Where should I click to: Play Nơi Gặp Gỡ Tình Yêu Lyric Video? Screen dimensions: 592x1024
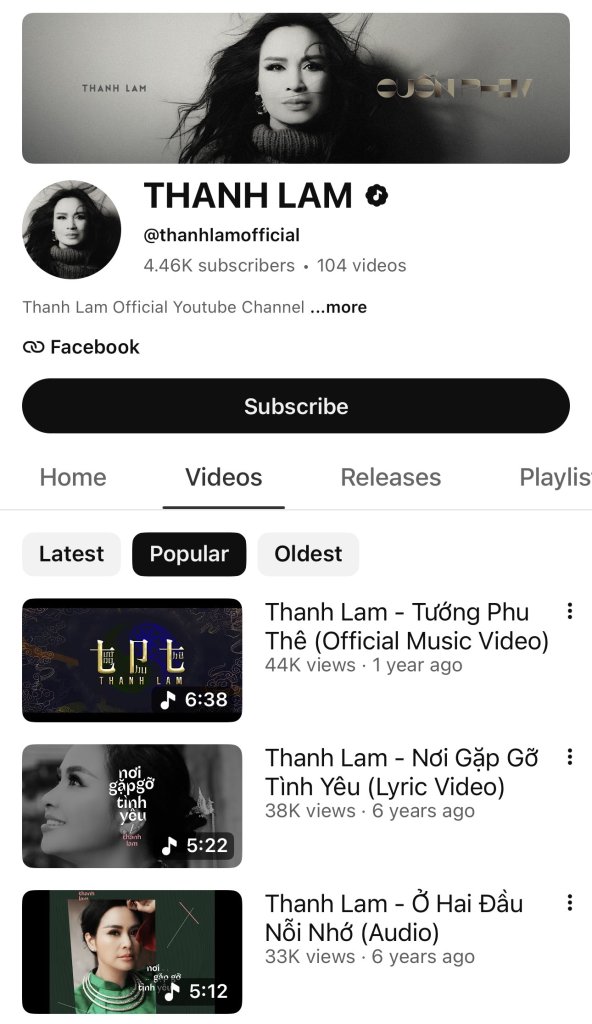coord(132,806)
